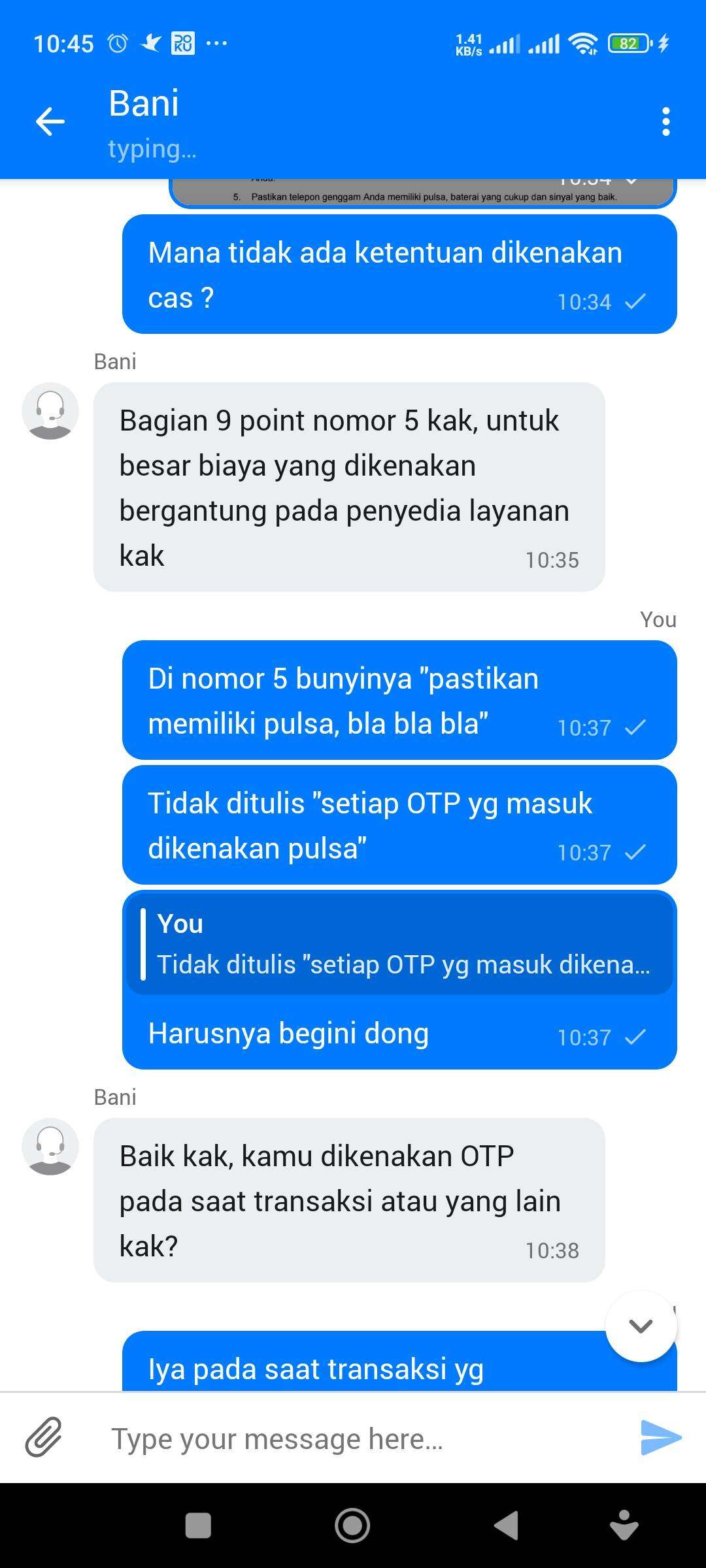The image size is (706, 1568).
Task: Tap the system home button
Action: (352, 1526)
